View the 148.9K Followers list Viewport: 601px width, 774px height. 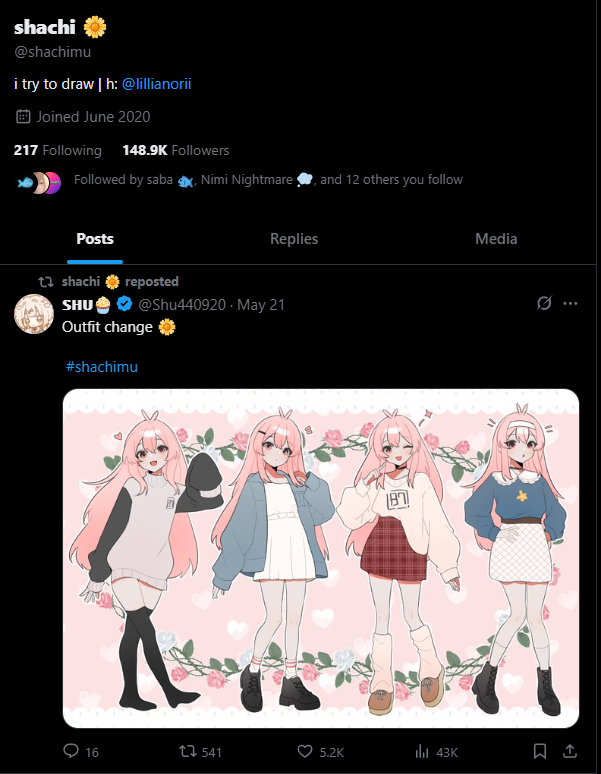point(175,150)
